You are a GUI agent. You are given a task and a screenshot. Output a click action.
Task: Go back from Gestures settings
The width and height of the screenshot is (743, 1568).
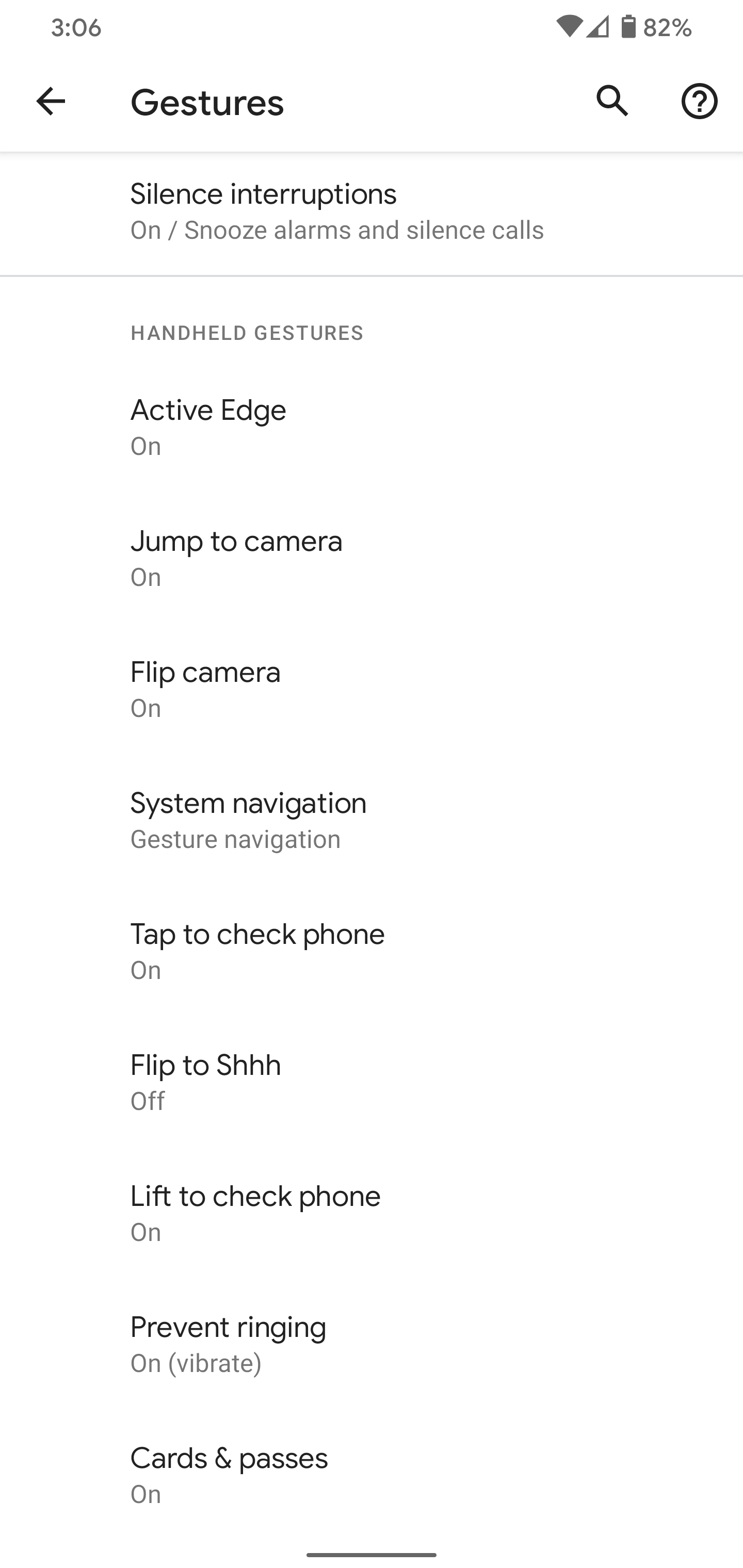pos(51,101)
